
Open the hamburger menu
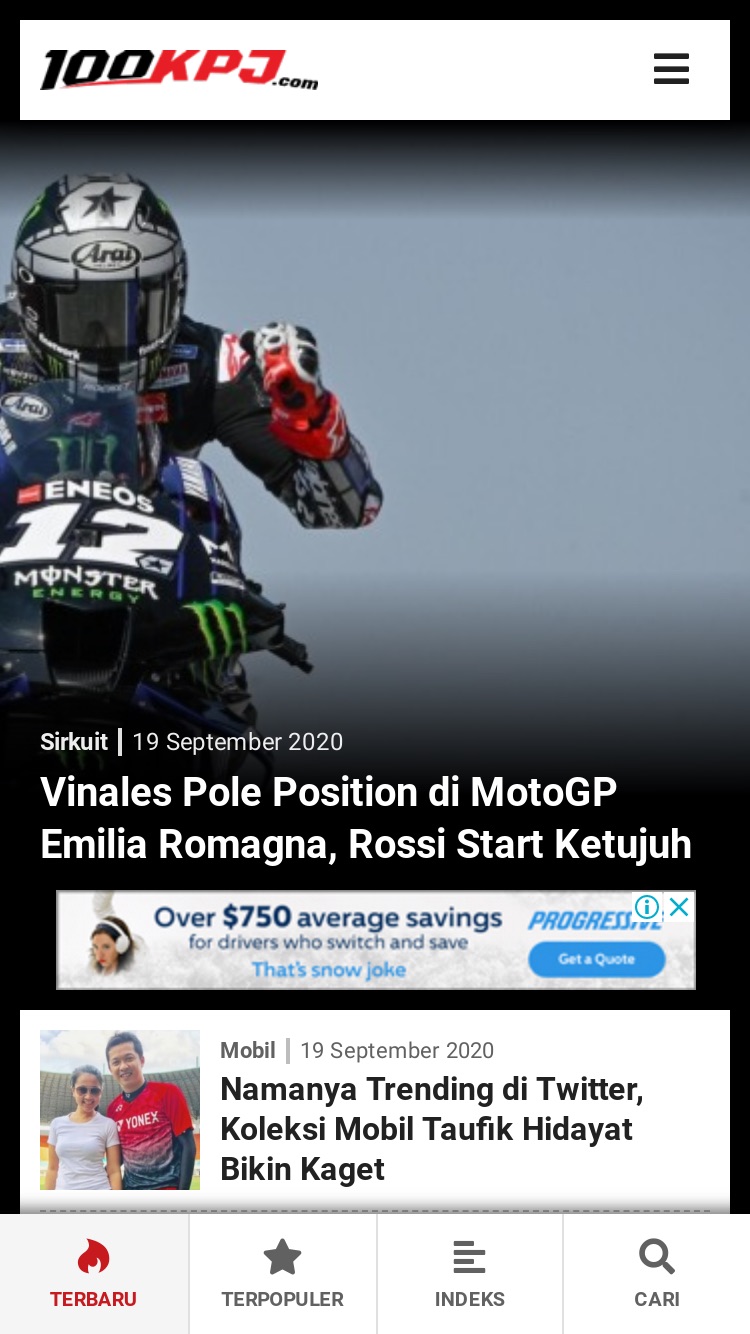pos(671,69)
